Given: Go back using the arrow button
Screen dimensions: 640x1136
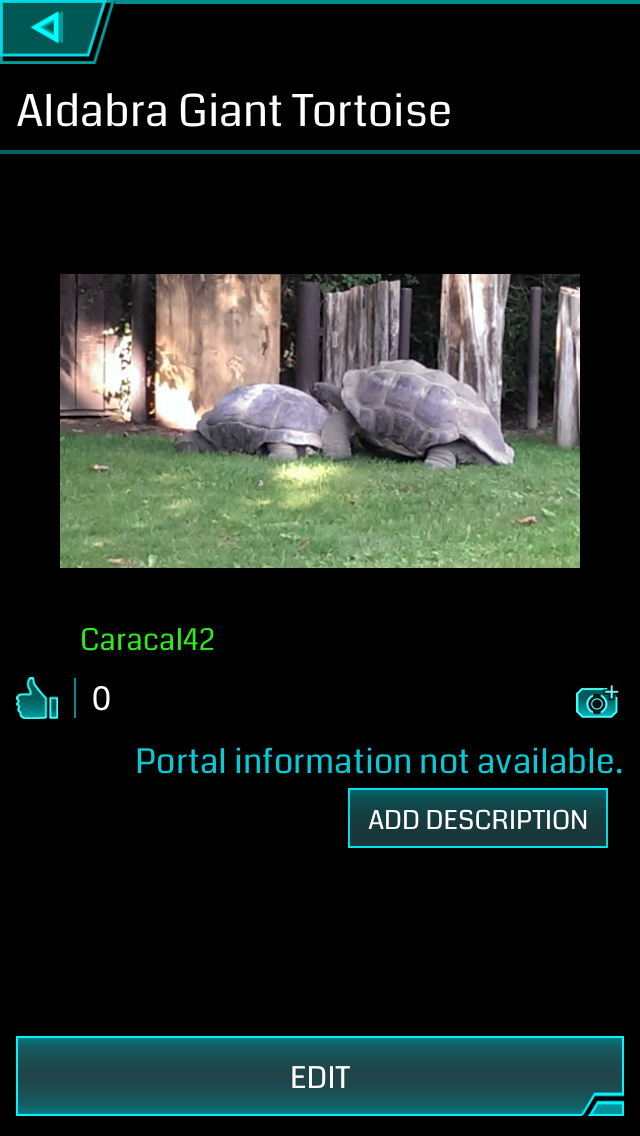Looking at the screenshot, I should [48, 28].
